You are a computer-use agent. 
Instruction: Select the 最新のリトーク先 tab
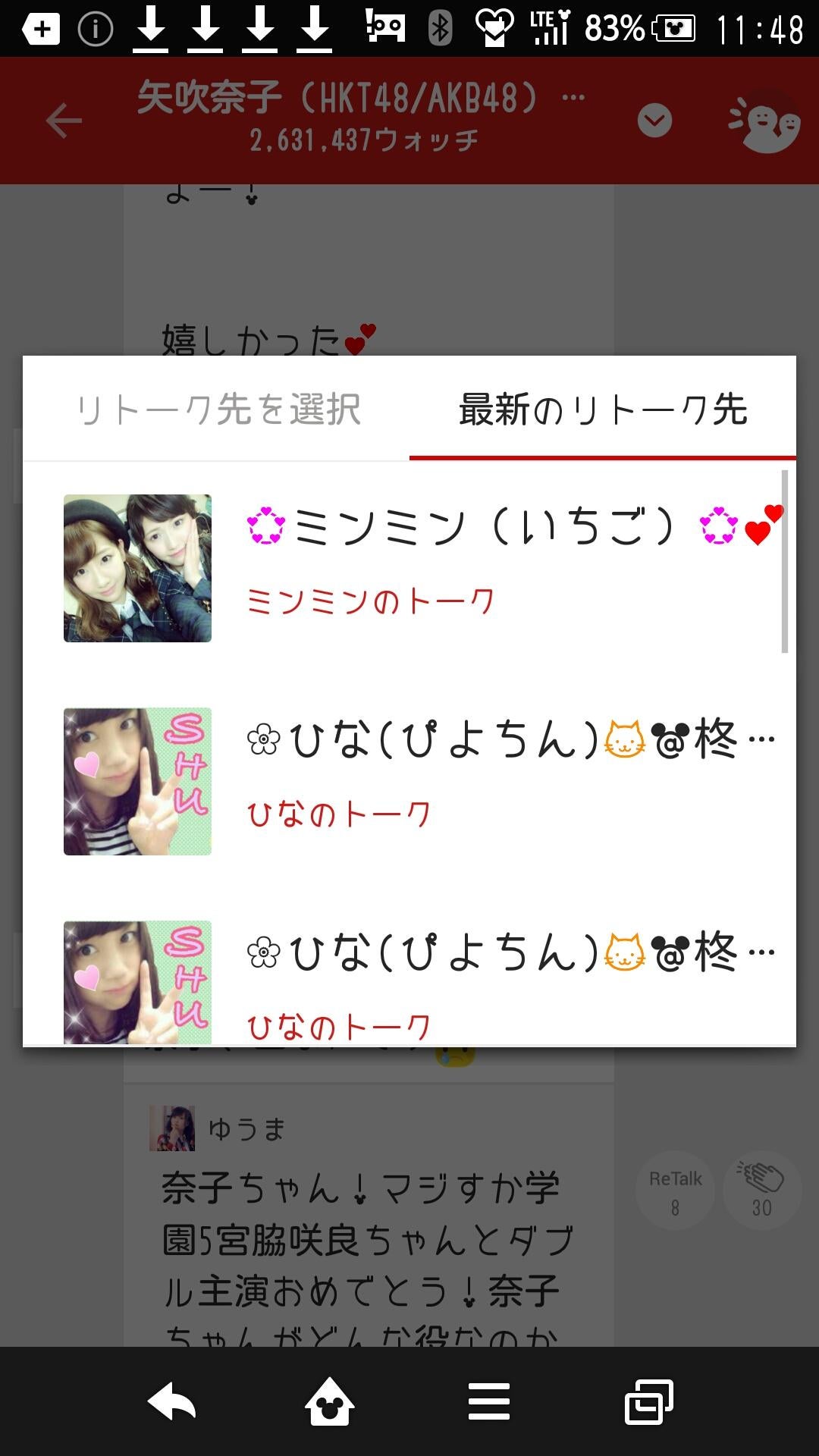603,409
